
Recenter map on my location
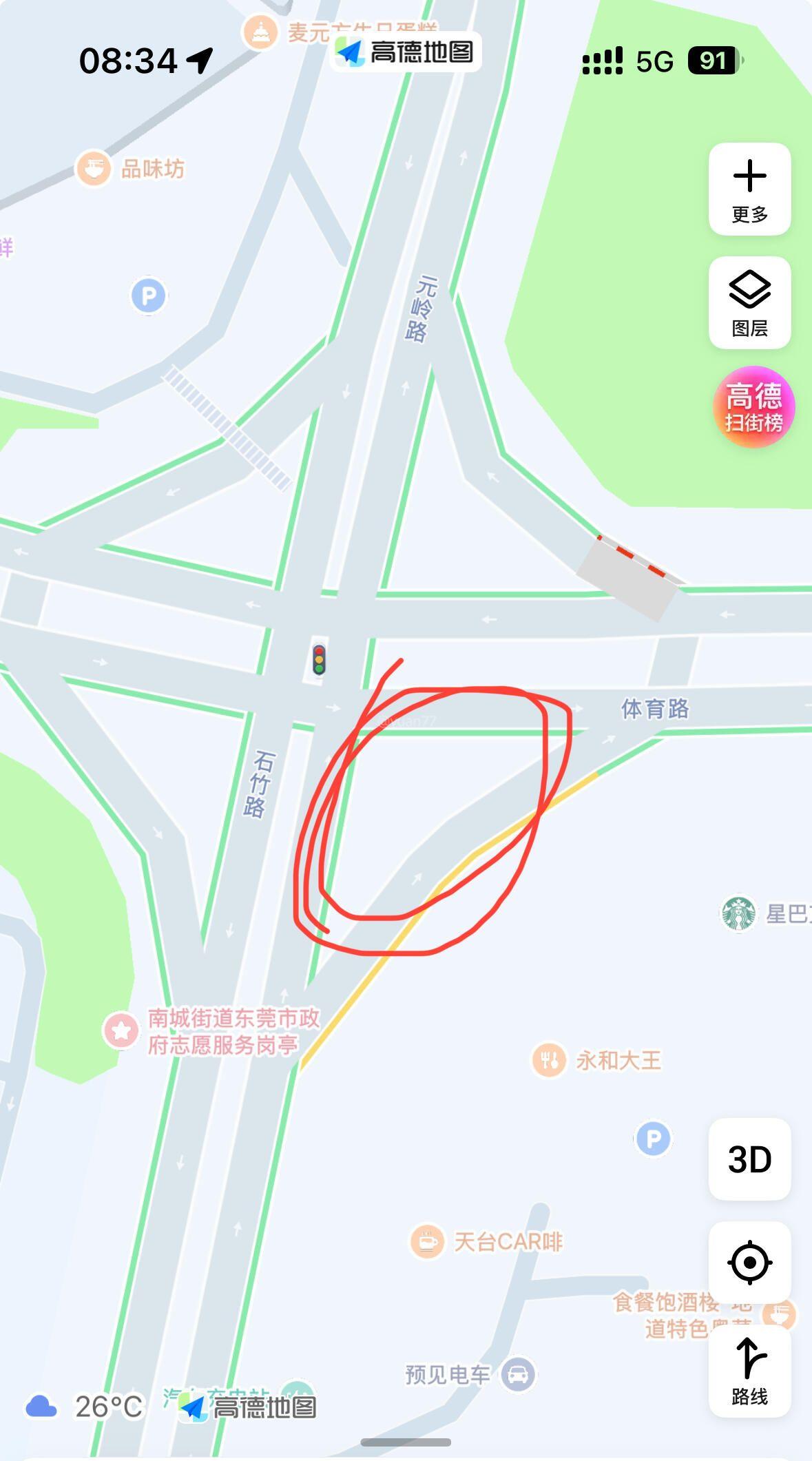(749, 1263)
